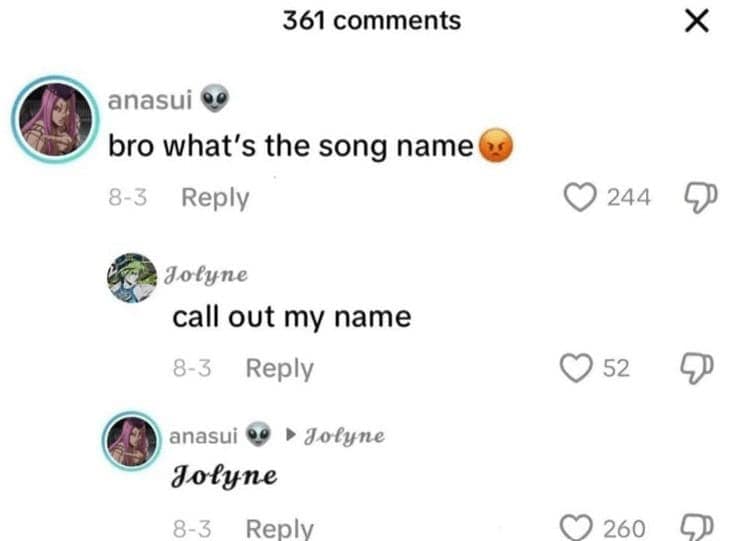Open anasui's profile picture on top comment

click(x=52, y=118)
